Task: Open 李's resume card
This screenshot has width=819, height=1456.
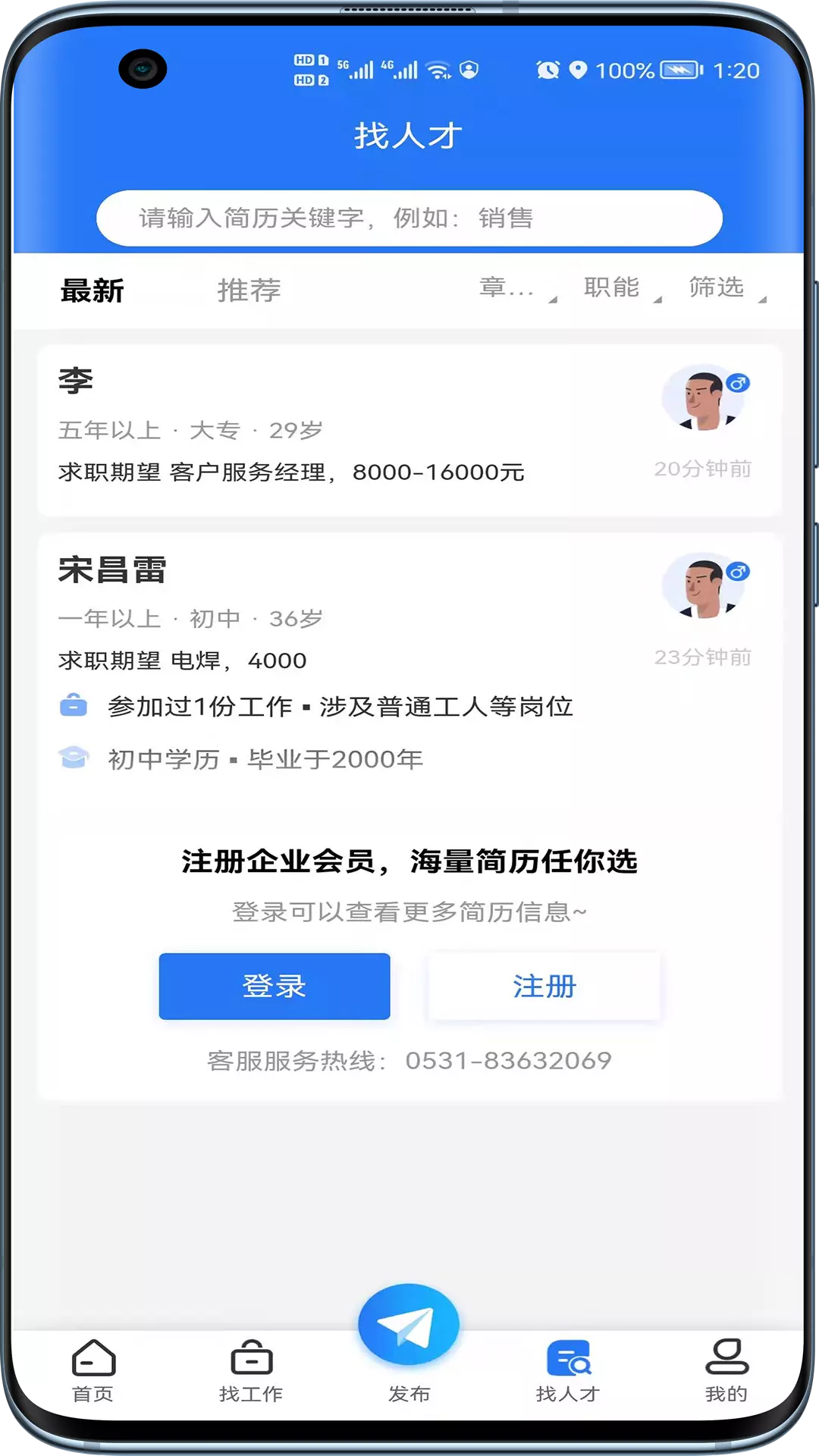Action: [409, 431]
